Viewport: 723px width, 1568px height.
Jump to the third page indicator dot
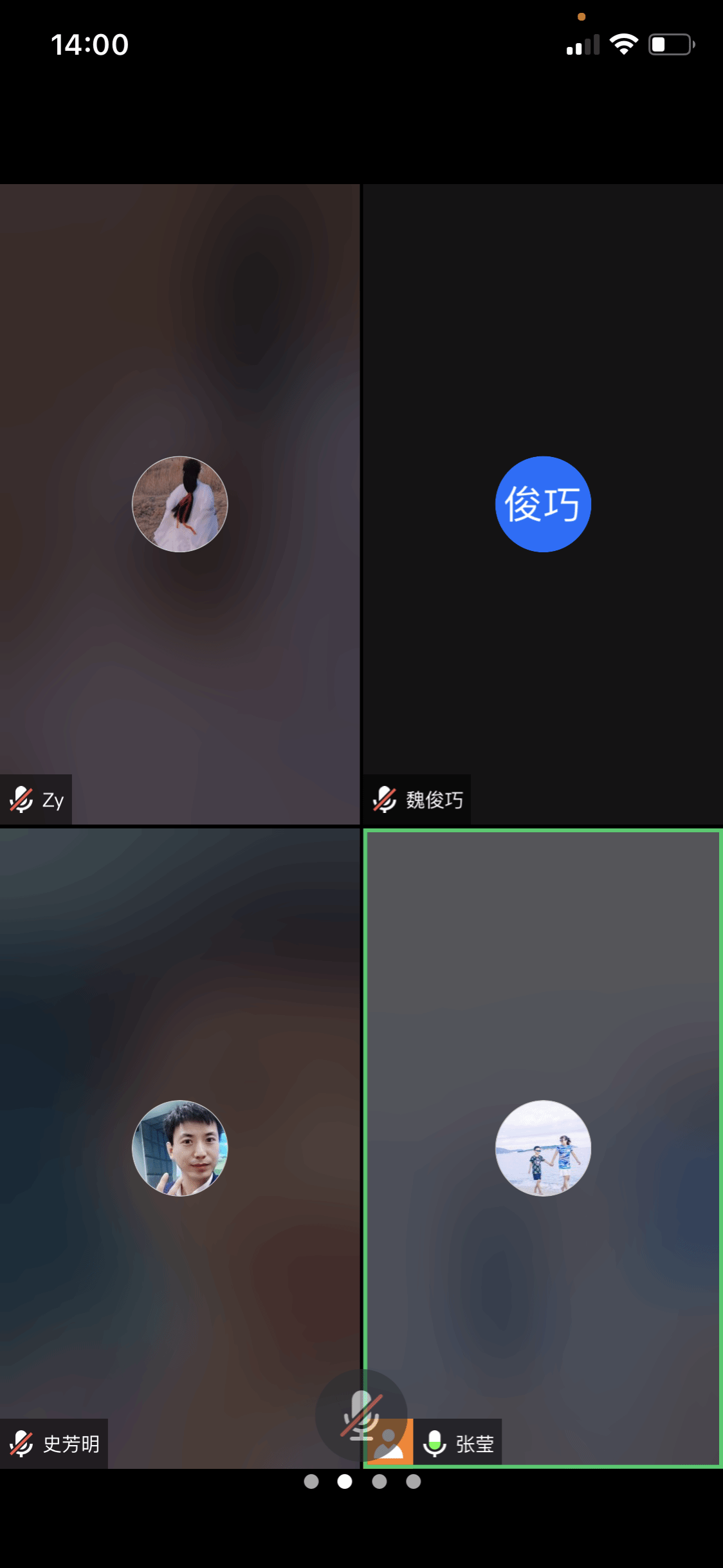380,1482
